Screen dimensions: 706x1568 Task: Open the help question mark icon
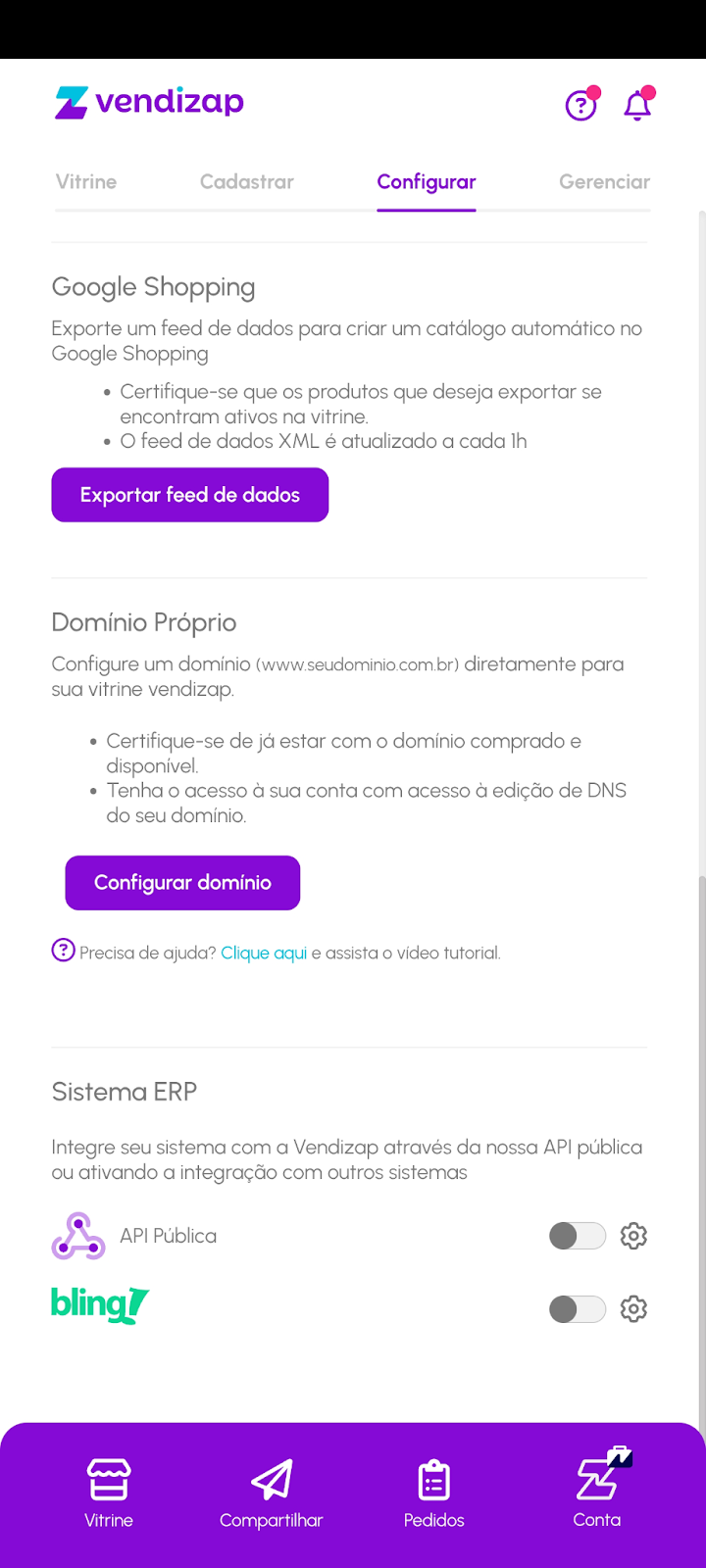[x=580, y=105]
